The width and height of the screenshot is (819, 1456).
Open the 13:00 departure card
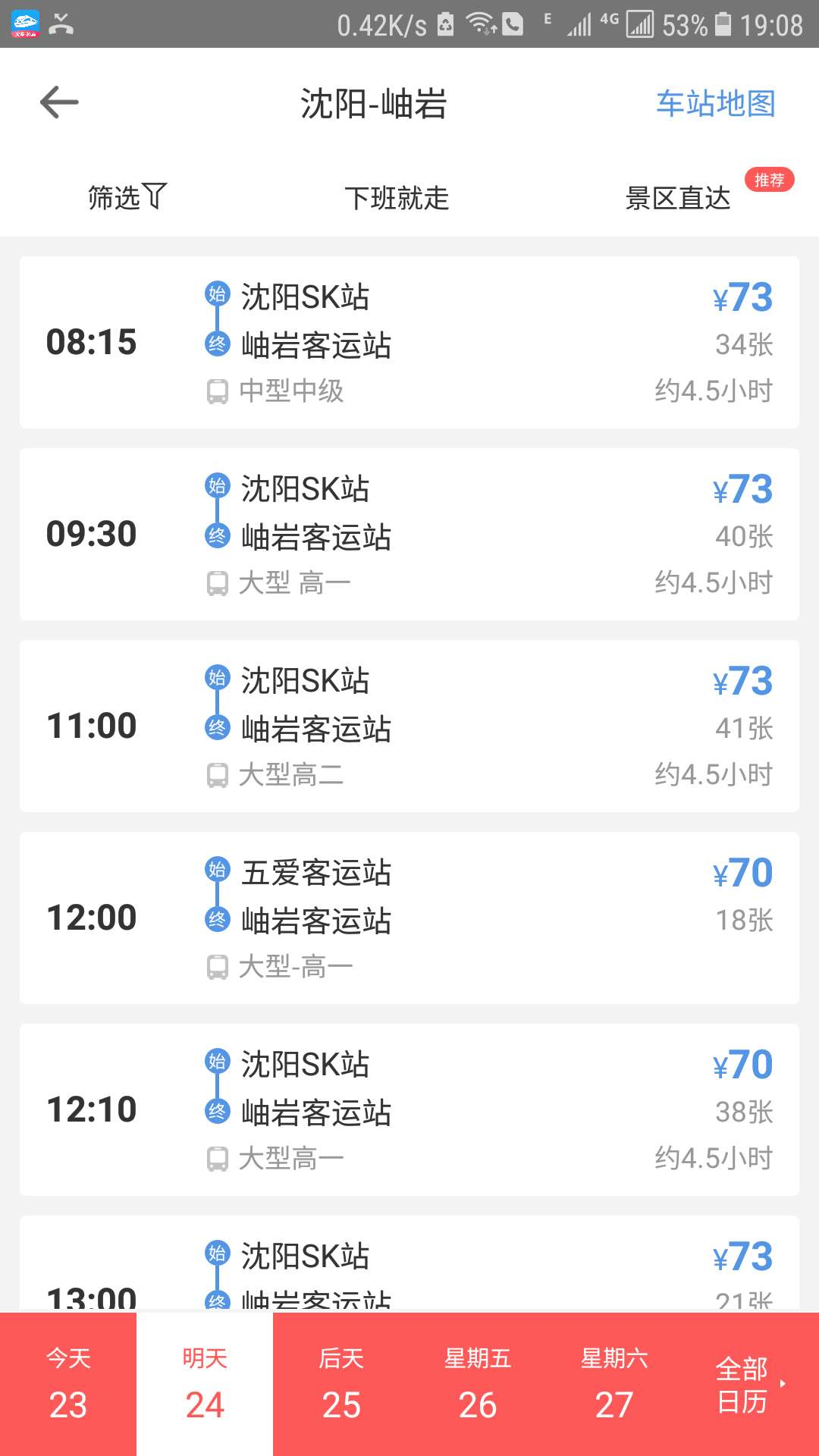409,1263
